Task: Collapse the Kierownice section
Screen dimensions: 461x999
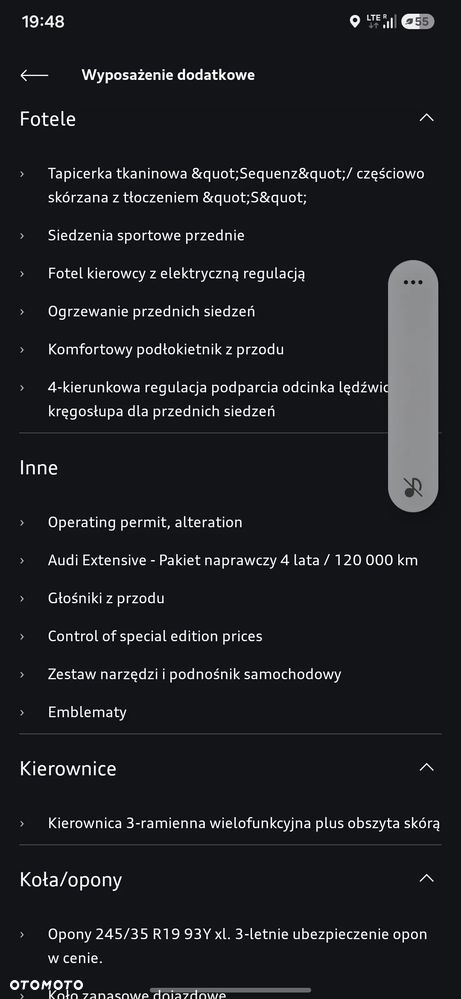Action: [427, 768]
